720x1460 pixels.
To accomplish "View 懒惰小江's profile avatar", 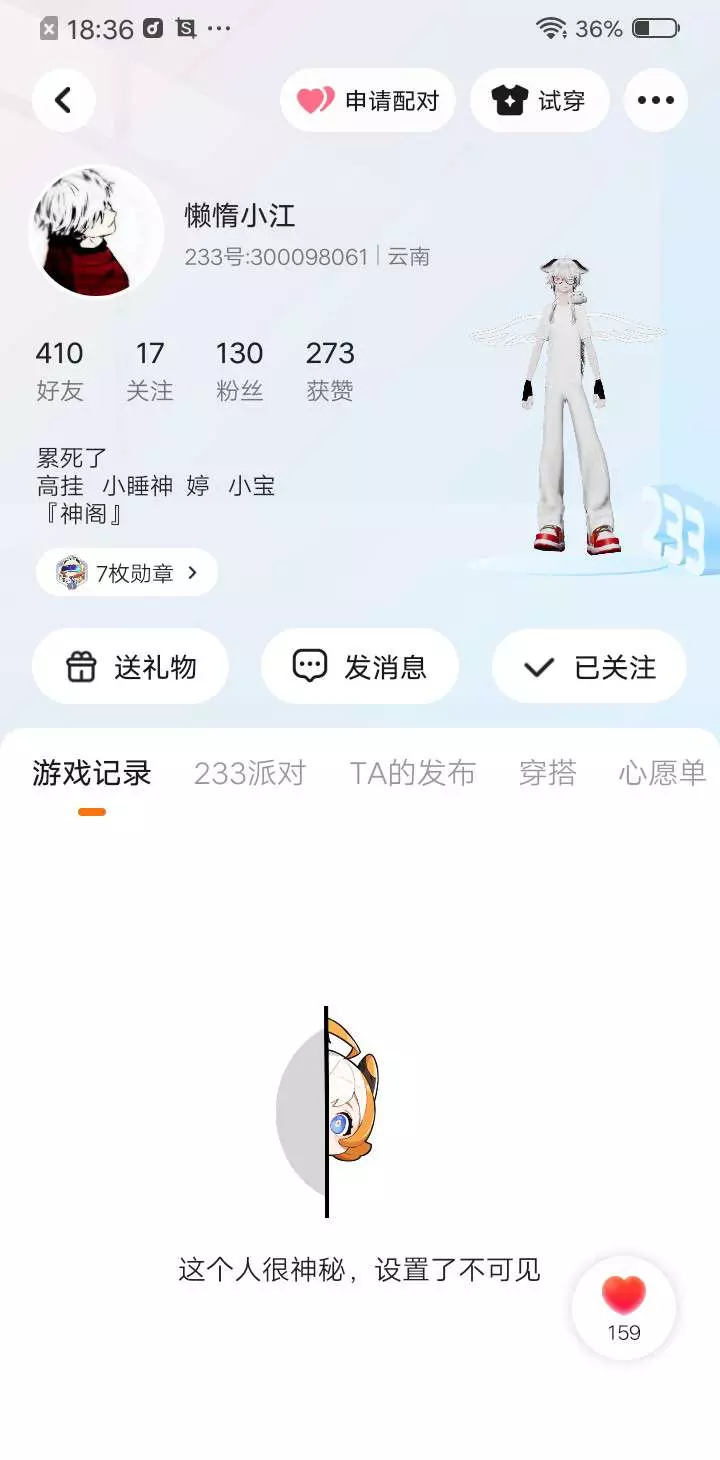I will click(96, 231).
